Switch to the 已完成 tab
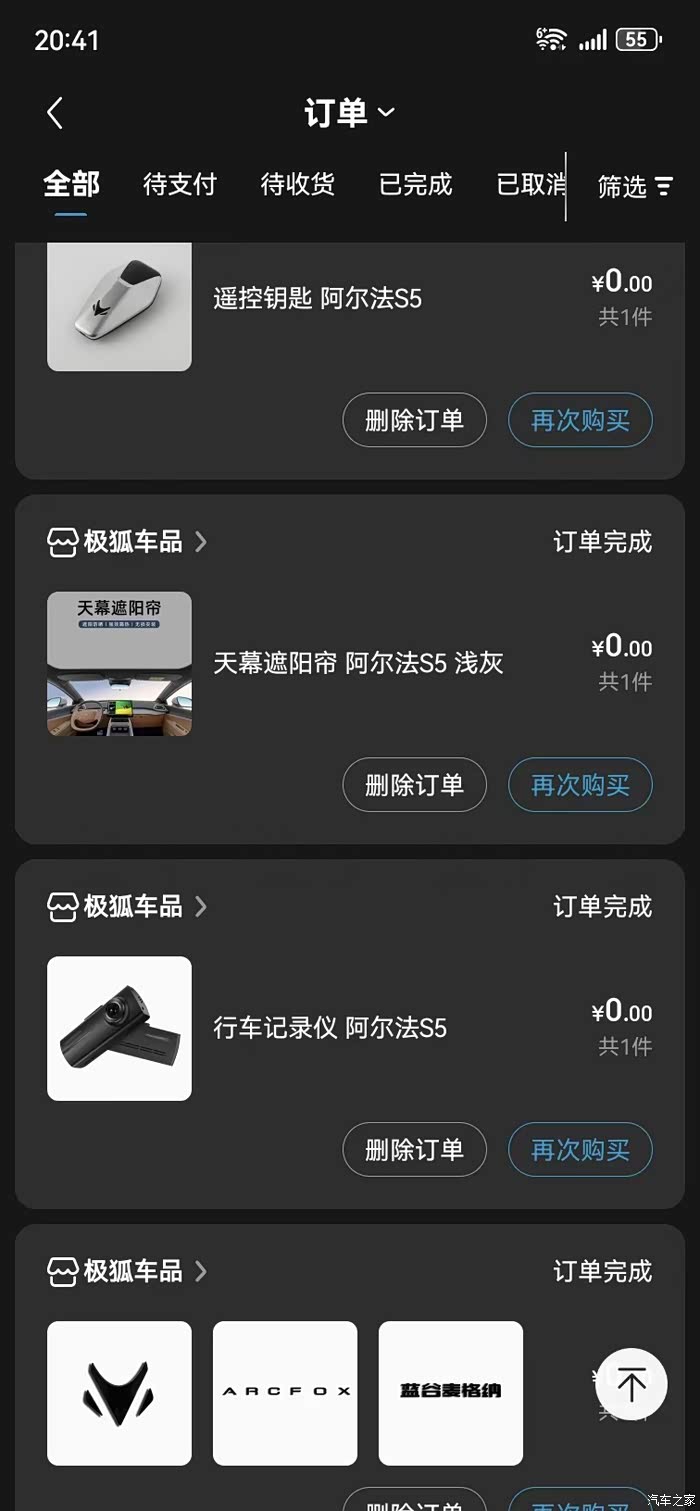The image size is (700, 1511). pos(416,185)
